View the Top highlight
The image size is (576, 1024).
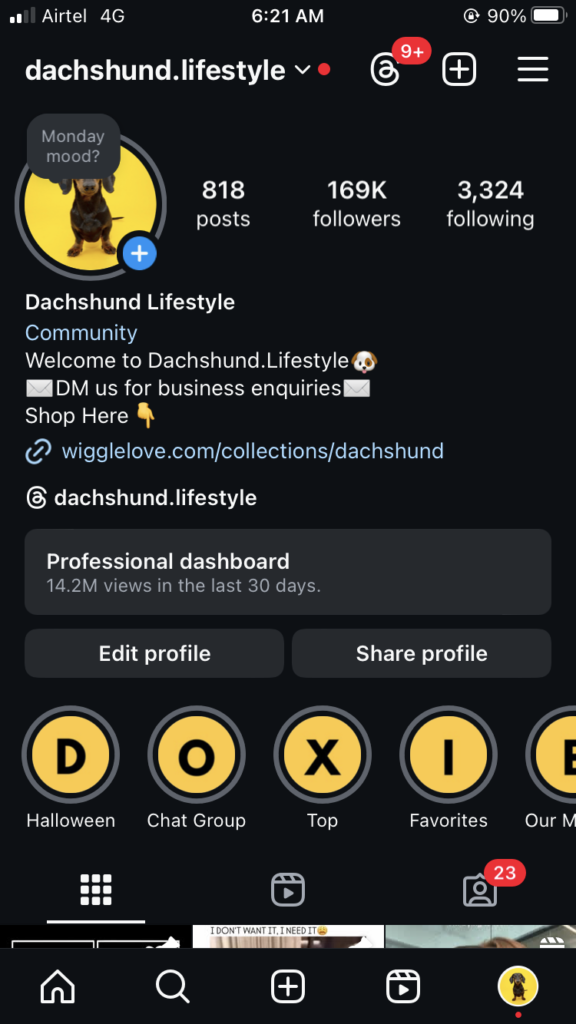pyautogui.click(x=323, y=755)
